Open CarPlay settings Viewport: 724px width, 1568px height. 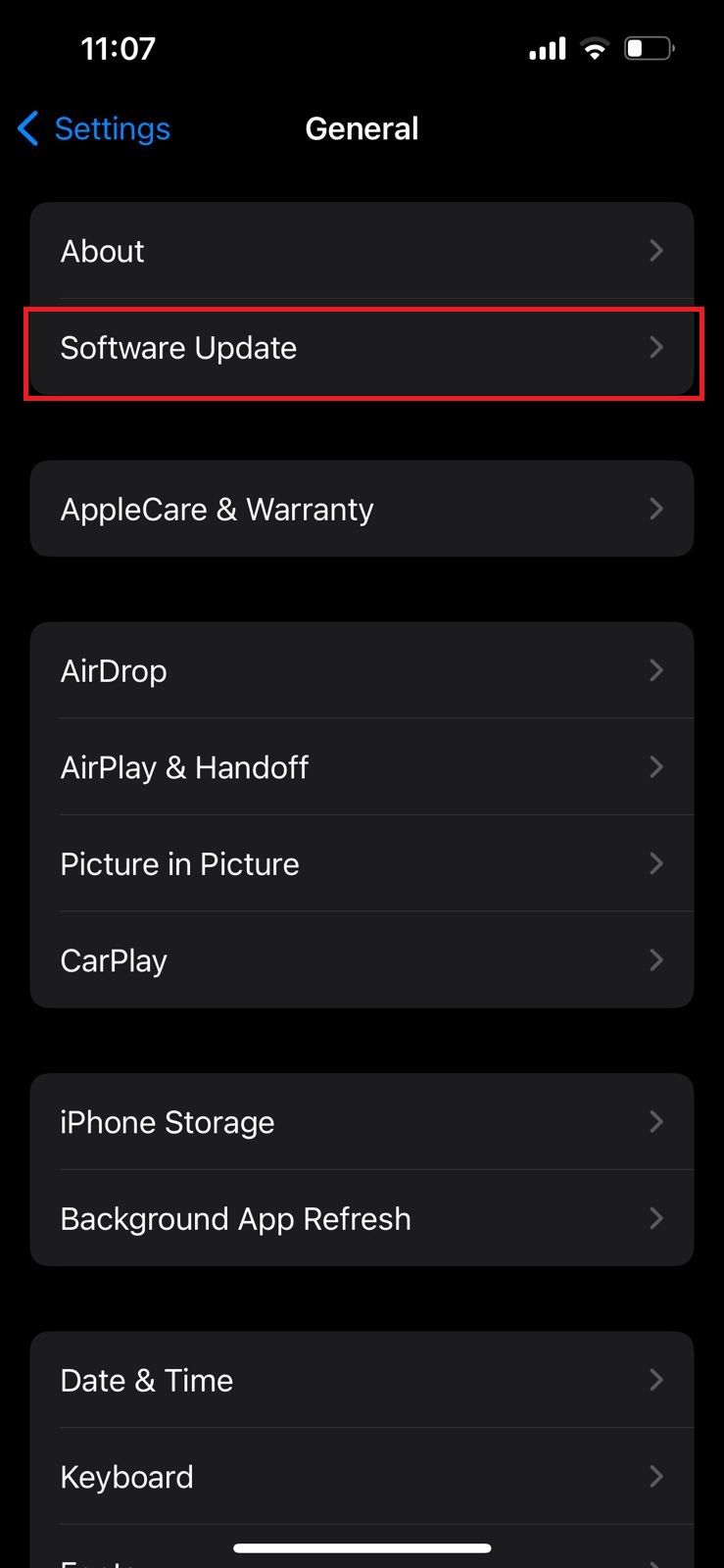[x=362, y=960]
